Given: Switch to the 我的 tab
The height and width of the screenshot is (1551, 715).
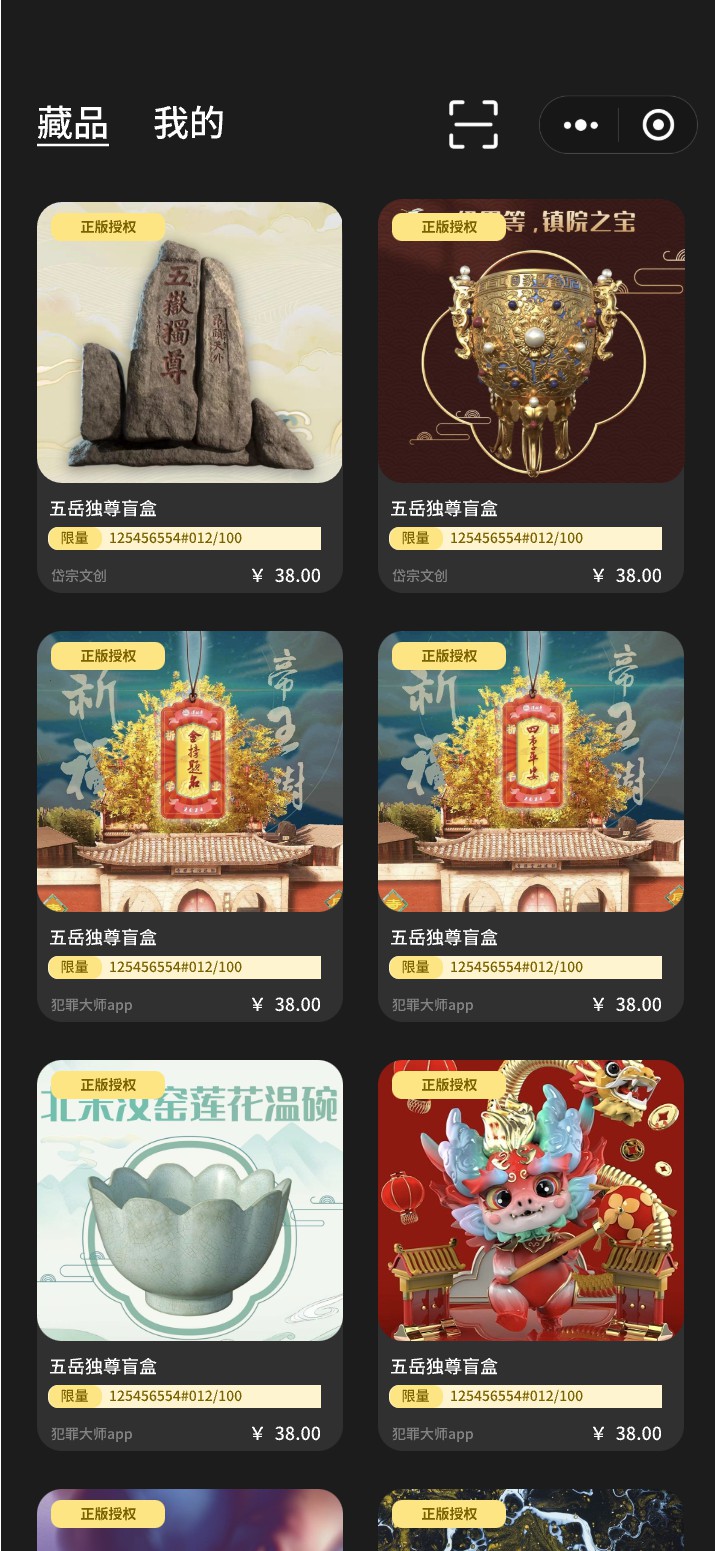Looking at the screenshot, I should (x=188, y=124).
